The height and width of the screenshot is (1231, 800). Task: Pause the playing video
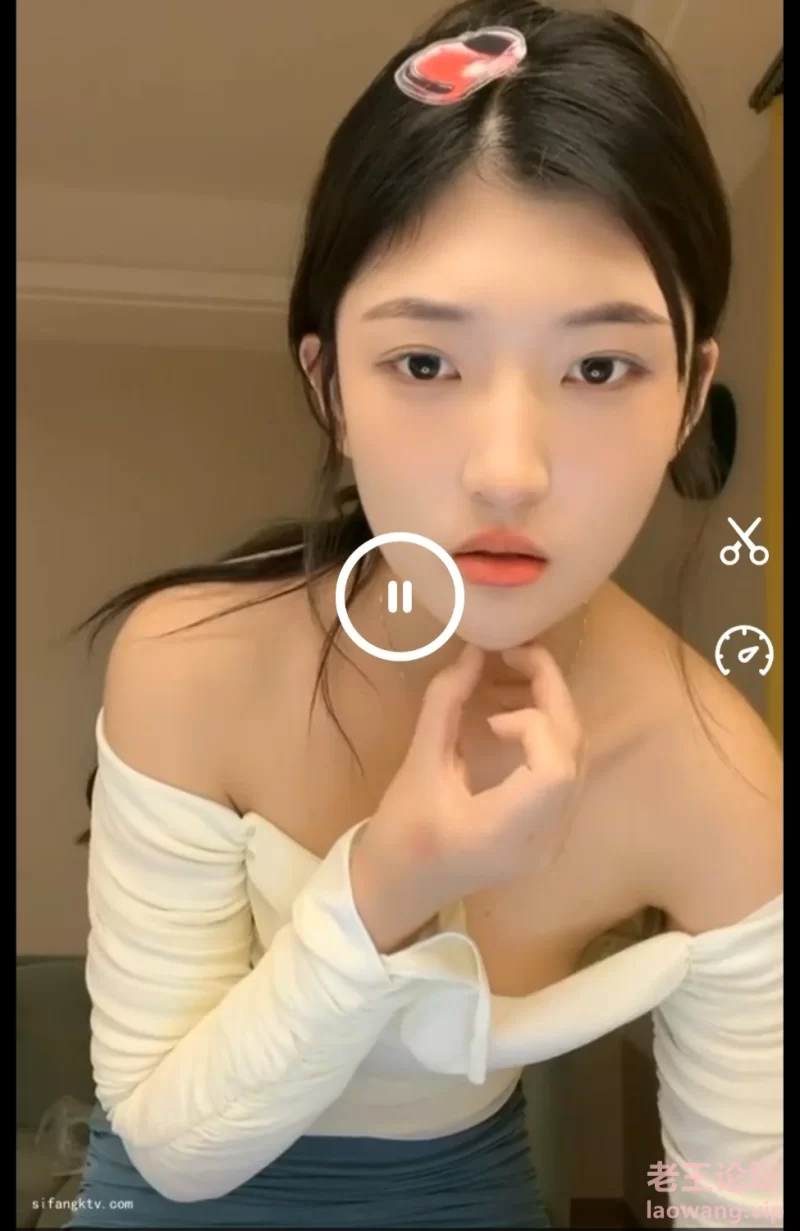point(400,597)
